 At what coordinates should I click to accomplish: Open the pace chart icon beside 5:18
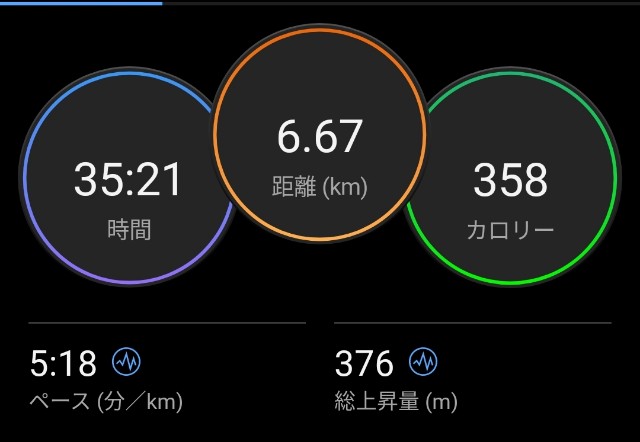pos(125,361)
